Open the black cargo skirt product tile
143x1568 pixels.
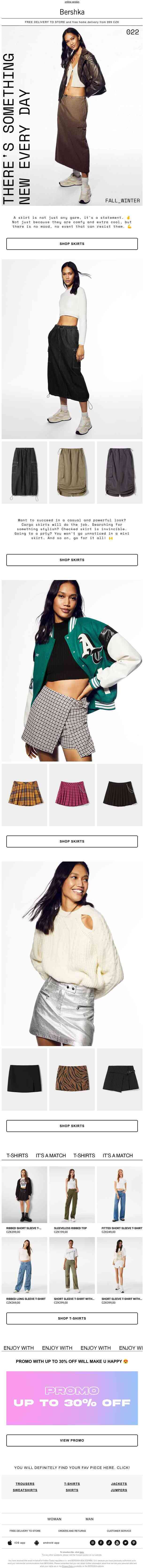[x=24, y=472]
